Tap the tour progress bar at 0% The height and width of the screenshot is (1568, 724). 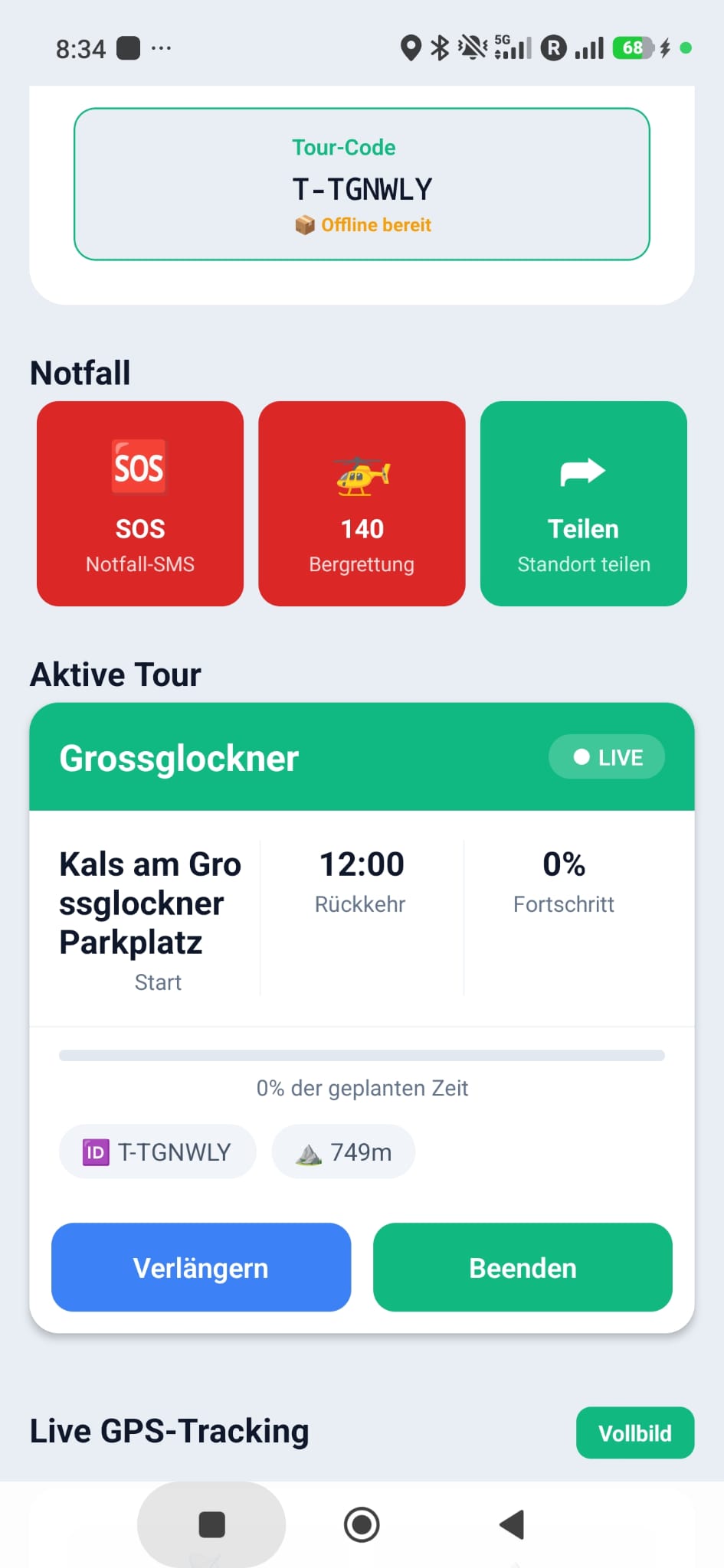361,1054
